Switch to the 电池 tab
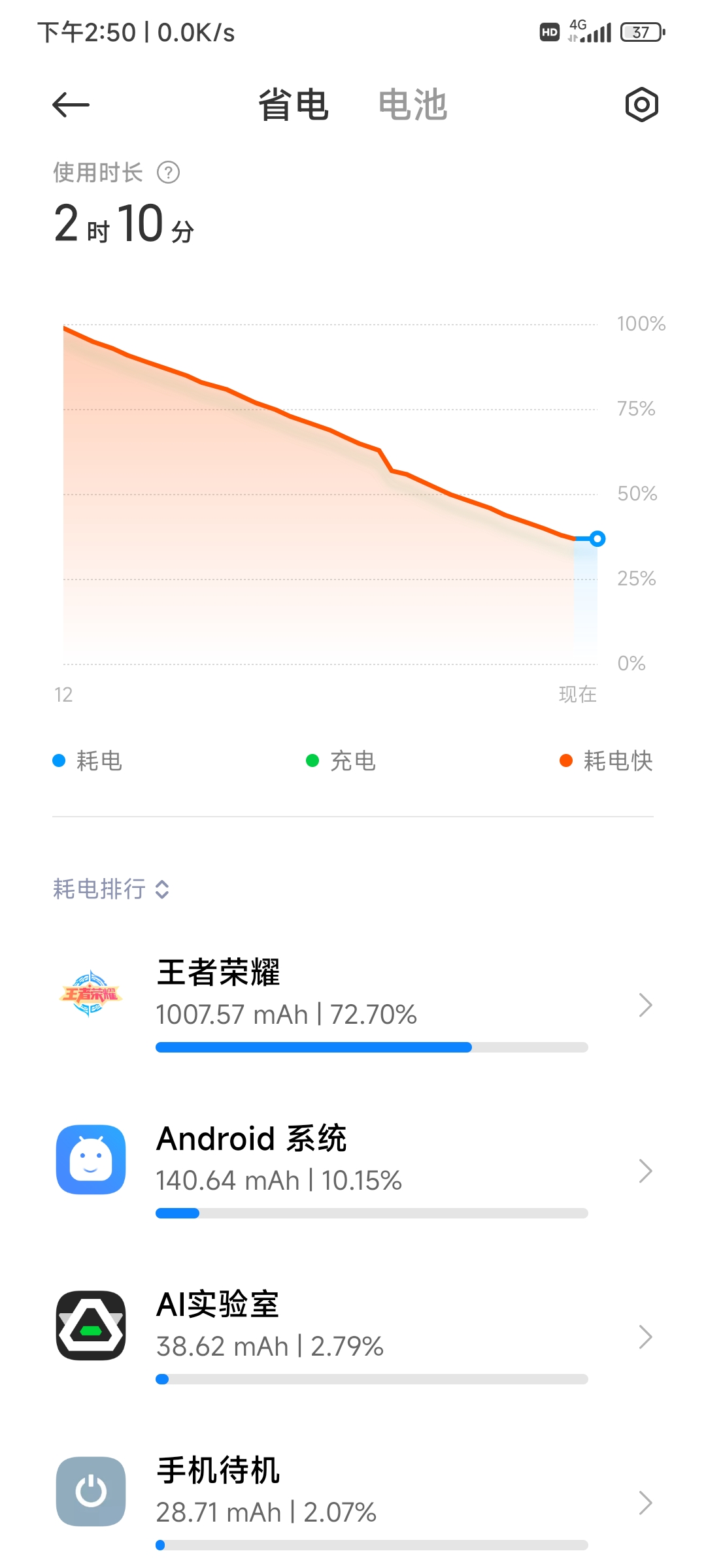706x1568 pixels. [412, 105]
